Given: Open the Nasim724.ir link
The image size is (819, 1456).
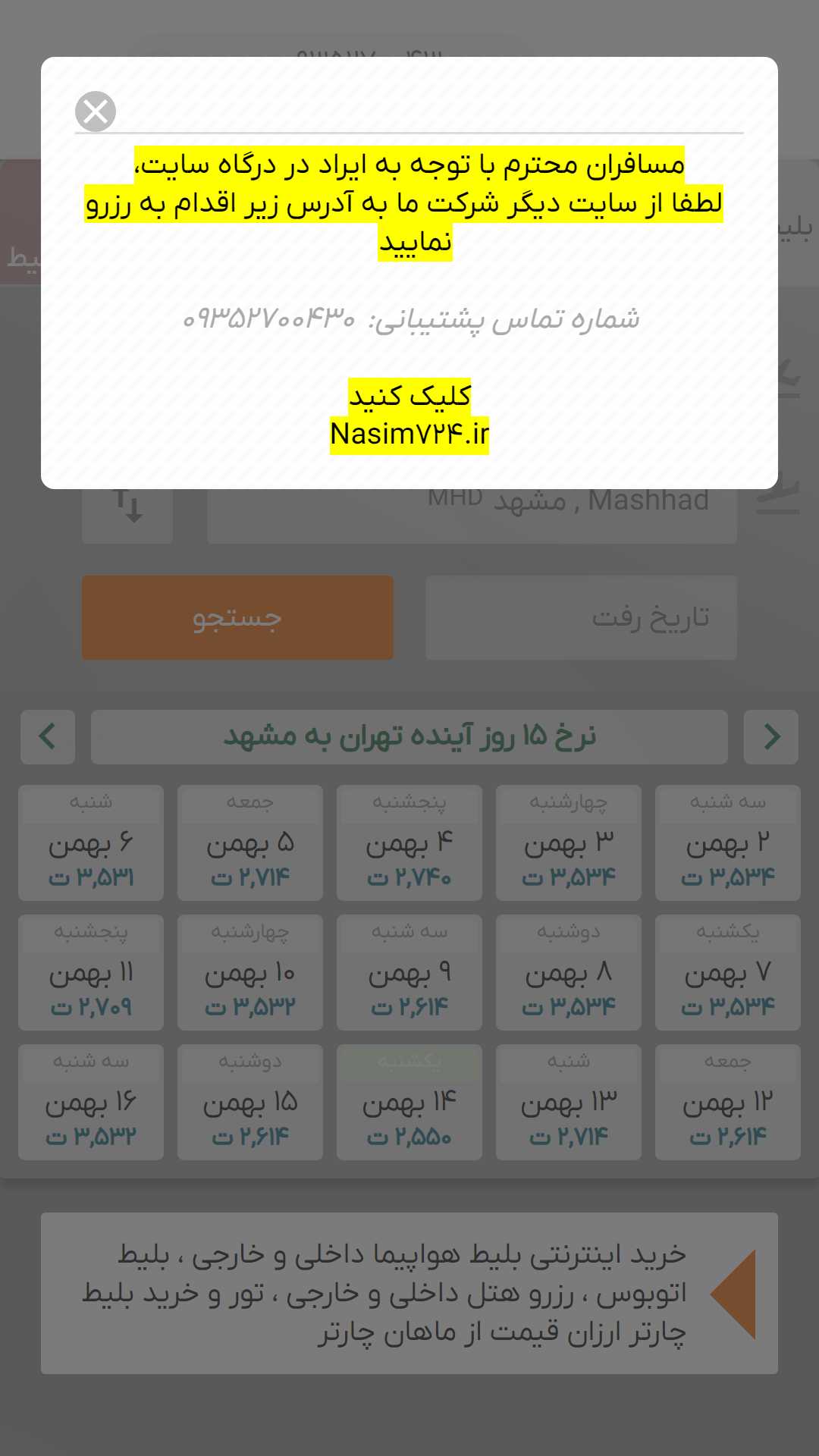Looking at the screenshot, I should [x=409, y=435].
